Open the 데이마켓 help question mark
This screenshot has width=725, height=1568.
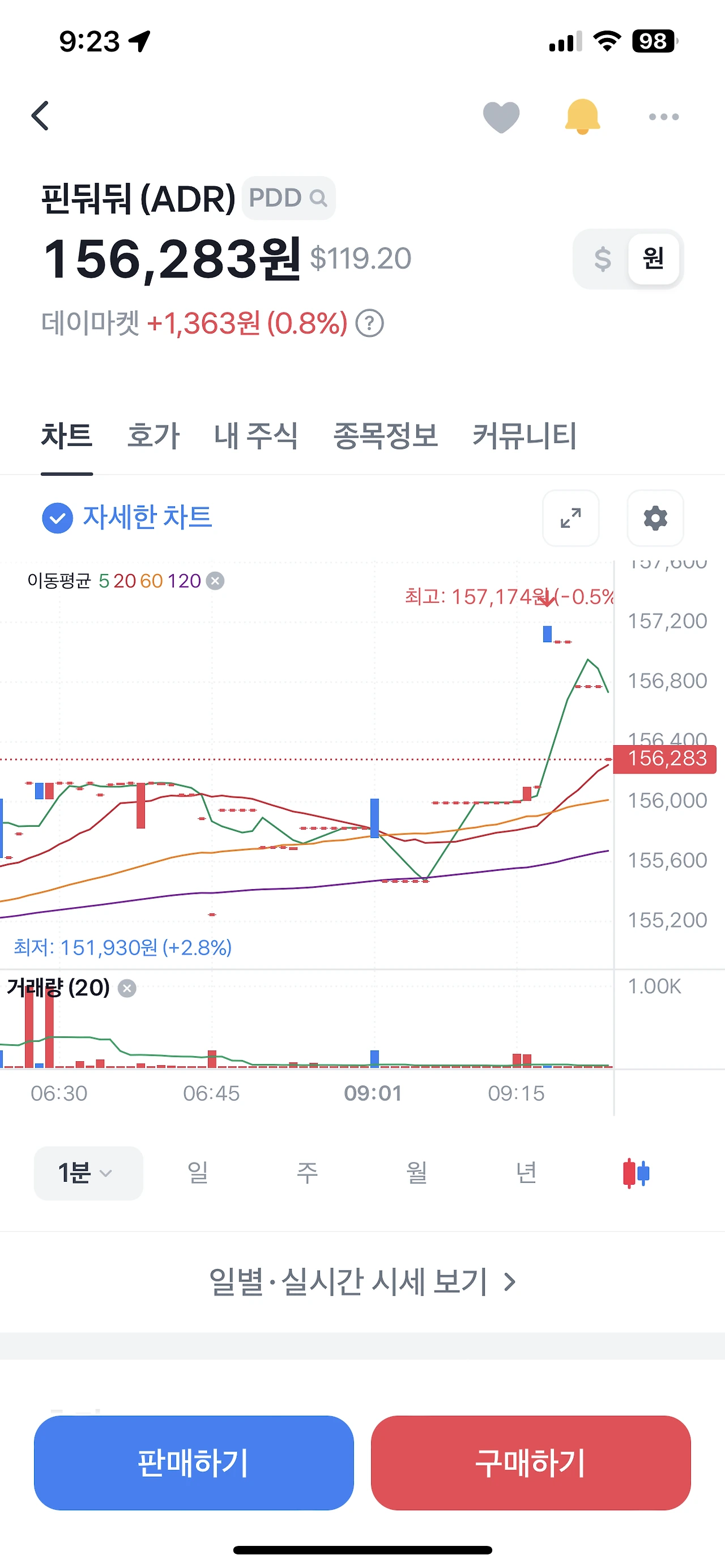tap(369, 323)
